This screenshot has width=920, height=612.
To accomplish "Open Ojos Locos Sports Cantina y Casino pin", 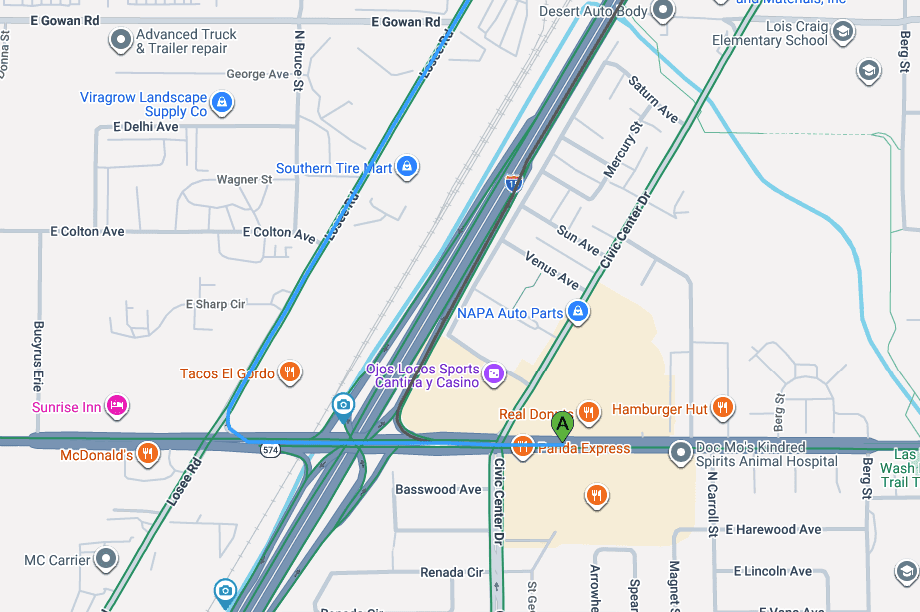I will pos(493,375).
